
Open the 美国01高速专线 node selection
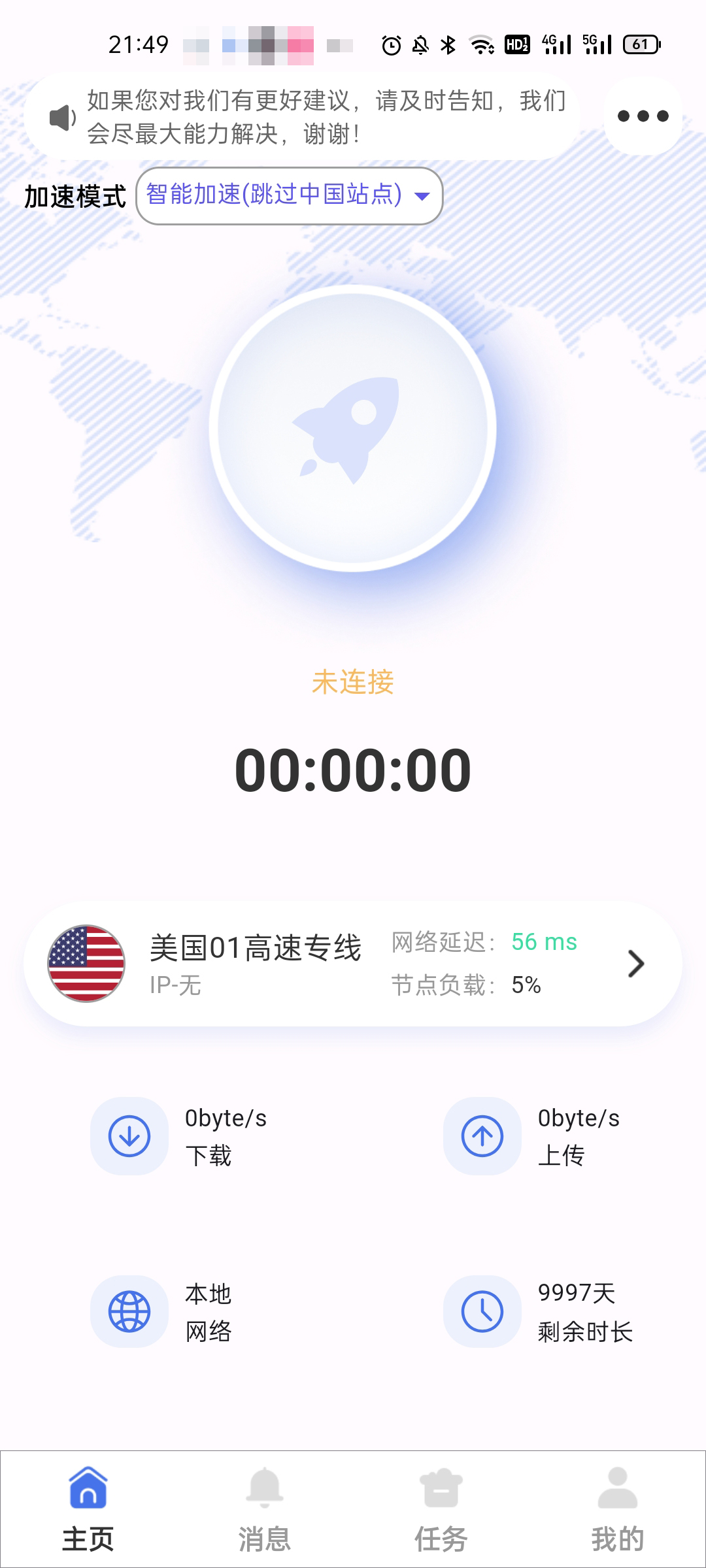[x=353, y=964]
